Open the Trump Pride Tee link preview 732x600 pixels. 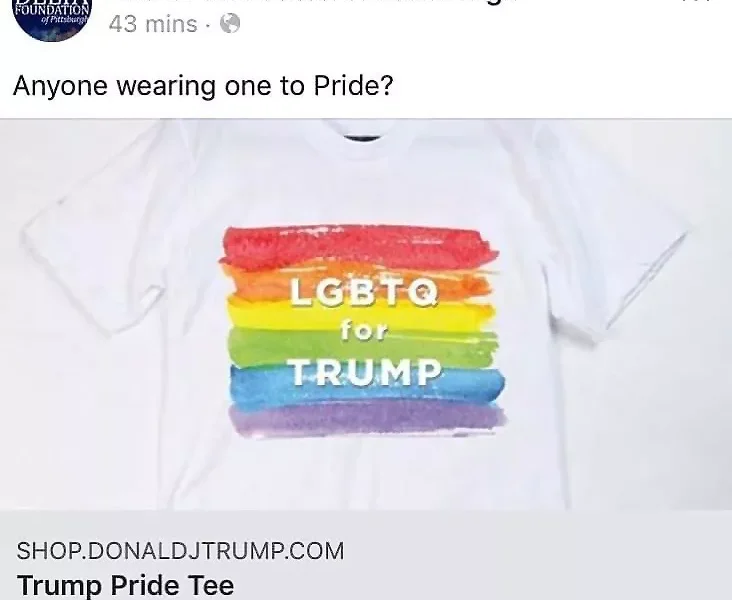click(x=366, y=315)
